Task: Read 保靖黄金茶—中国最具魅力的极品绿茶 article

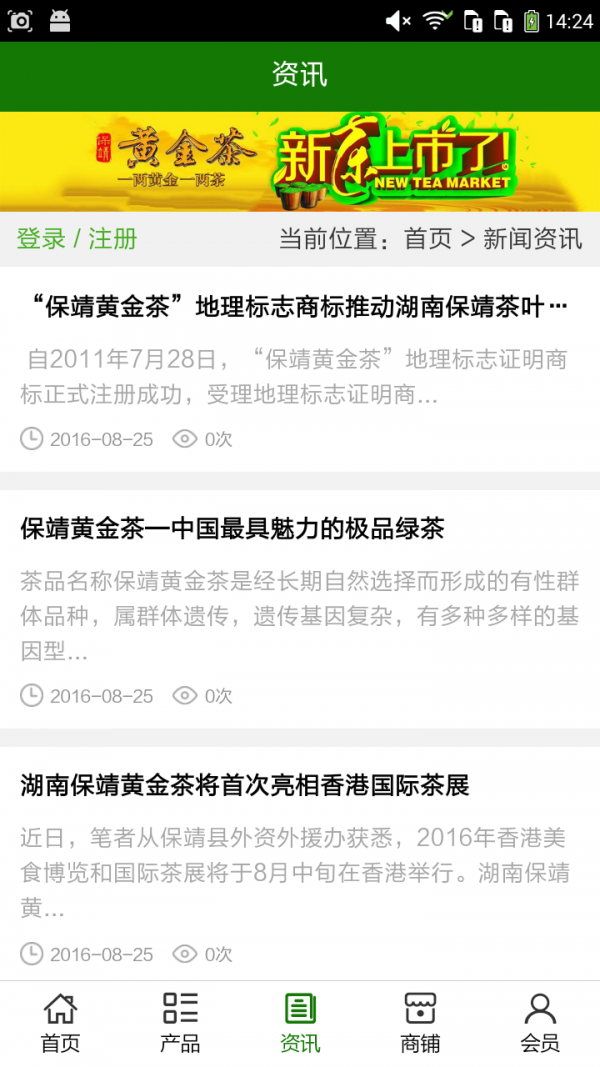Action: [232, 528]
